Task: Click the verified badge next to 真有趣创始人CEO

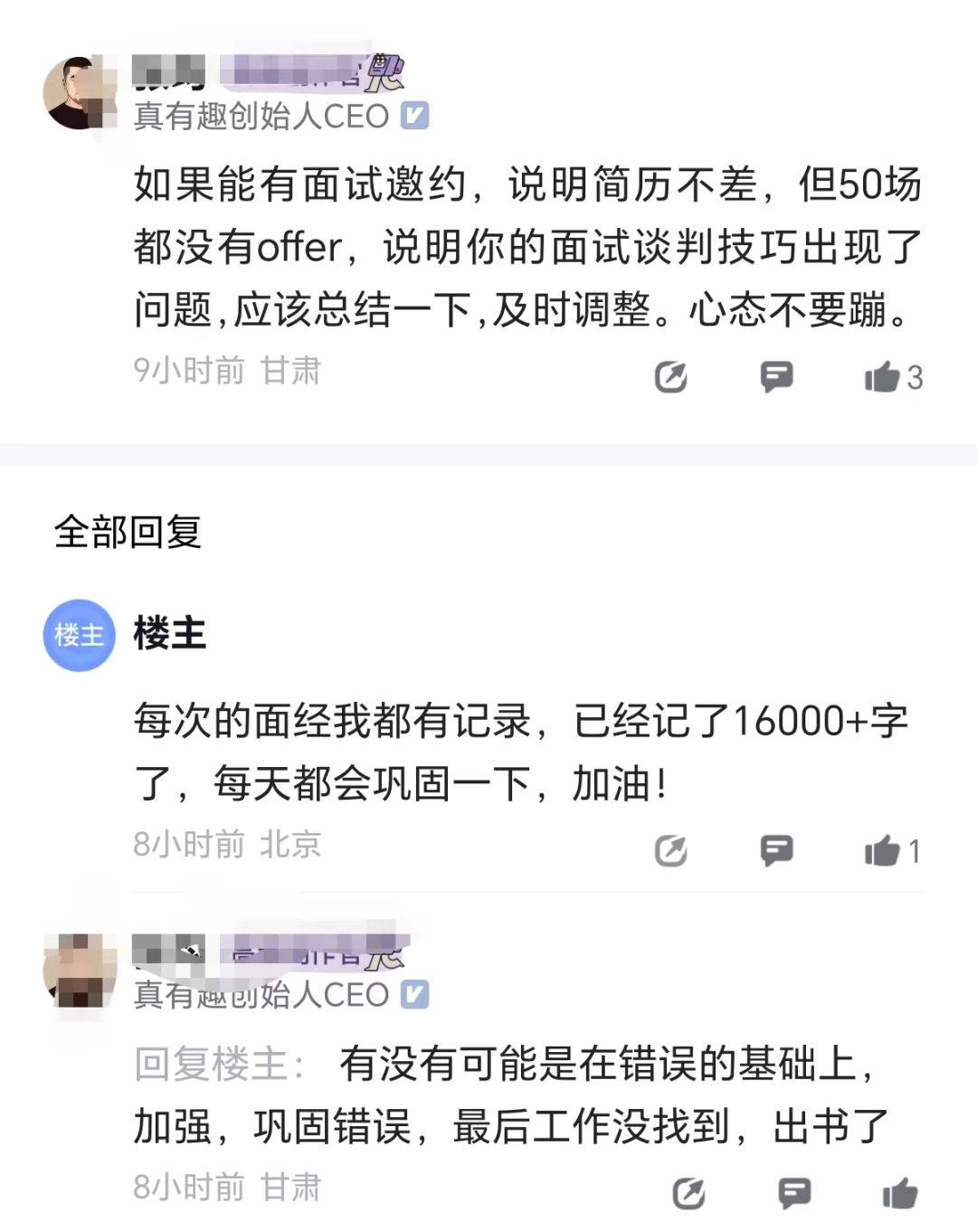Action: tap(414, 116)
